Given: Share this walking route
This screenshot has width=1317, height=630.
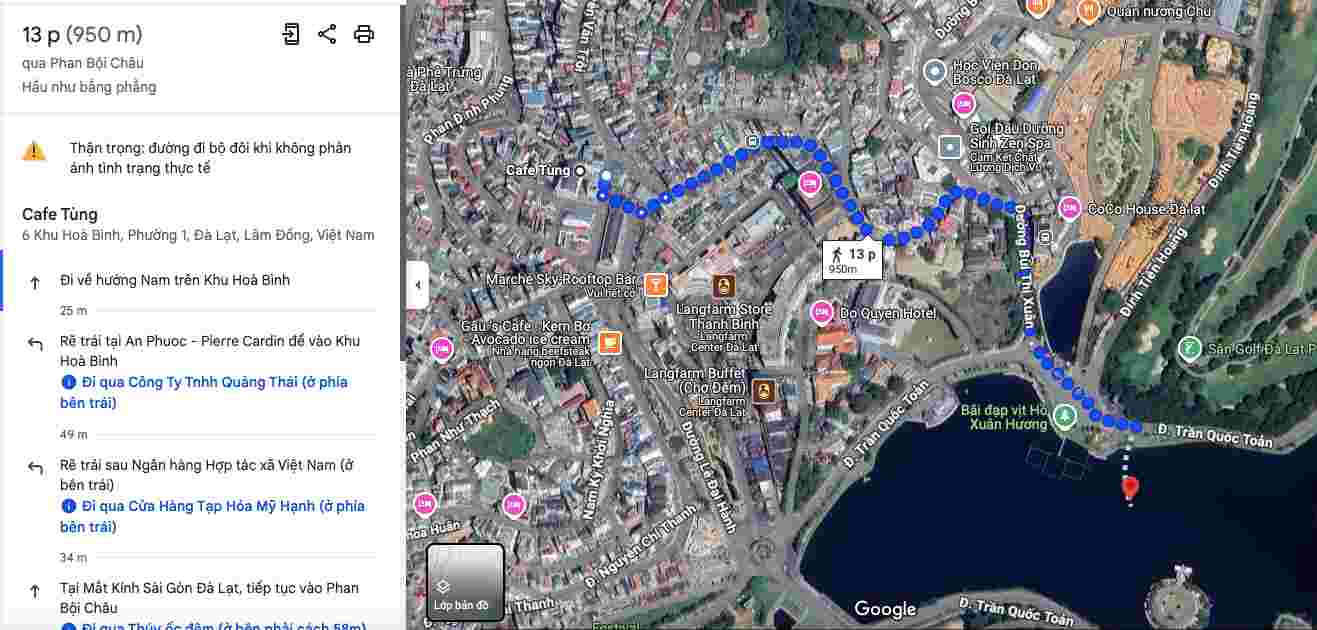Looking at the screenshot, I should pos(327,34).
